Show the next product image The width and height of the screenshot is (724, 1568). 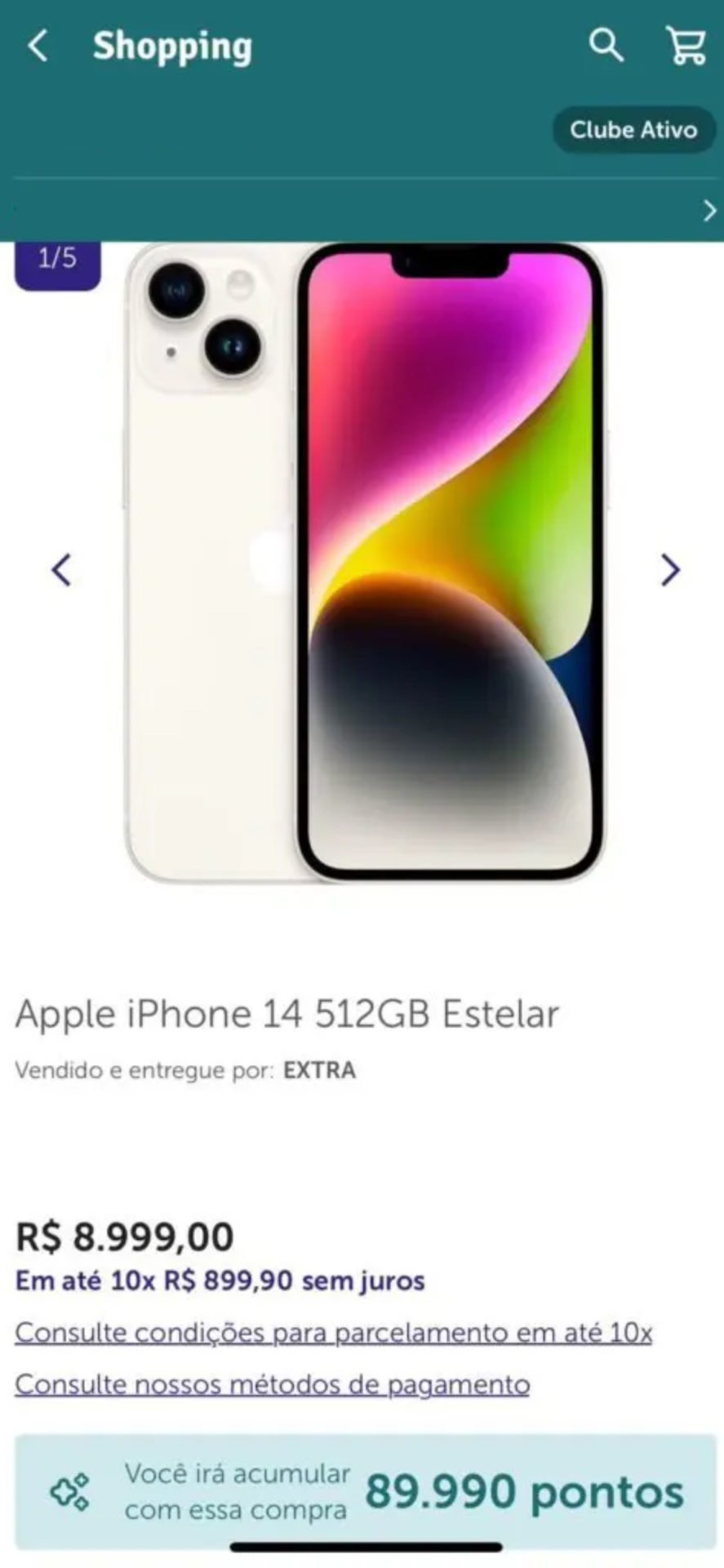click(x=670, y=570)
